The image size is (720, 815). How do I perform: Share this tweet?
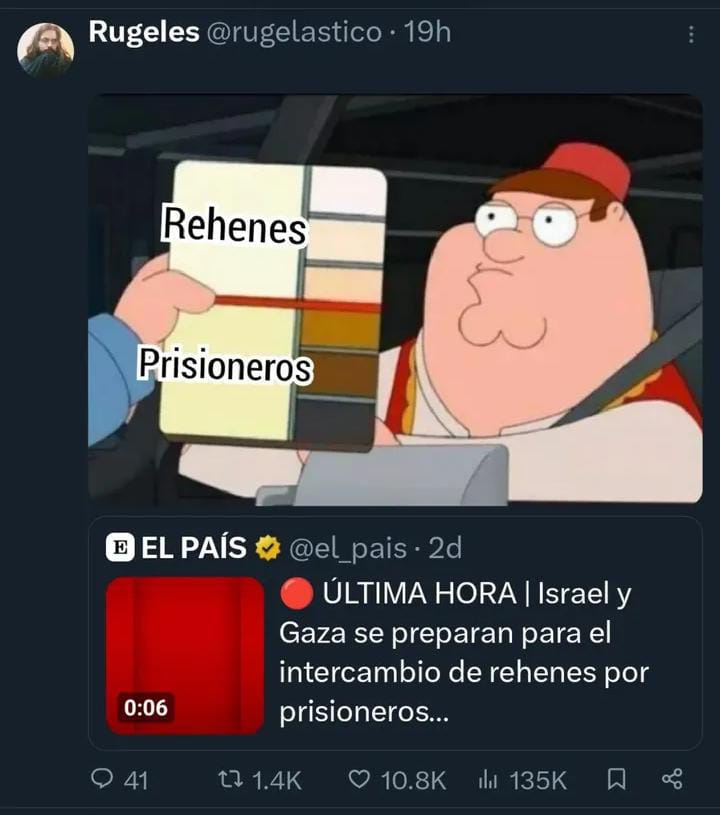click(x=673, y=780)
